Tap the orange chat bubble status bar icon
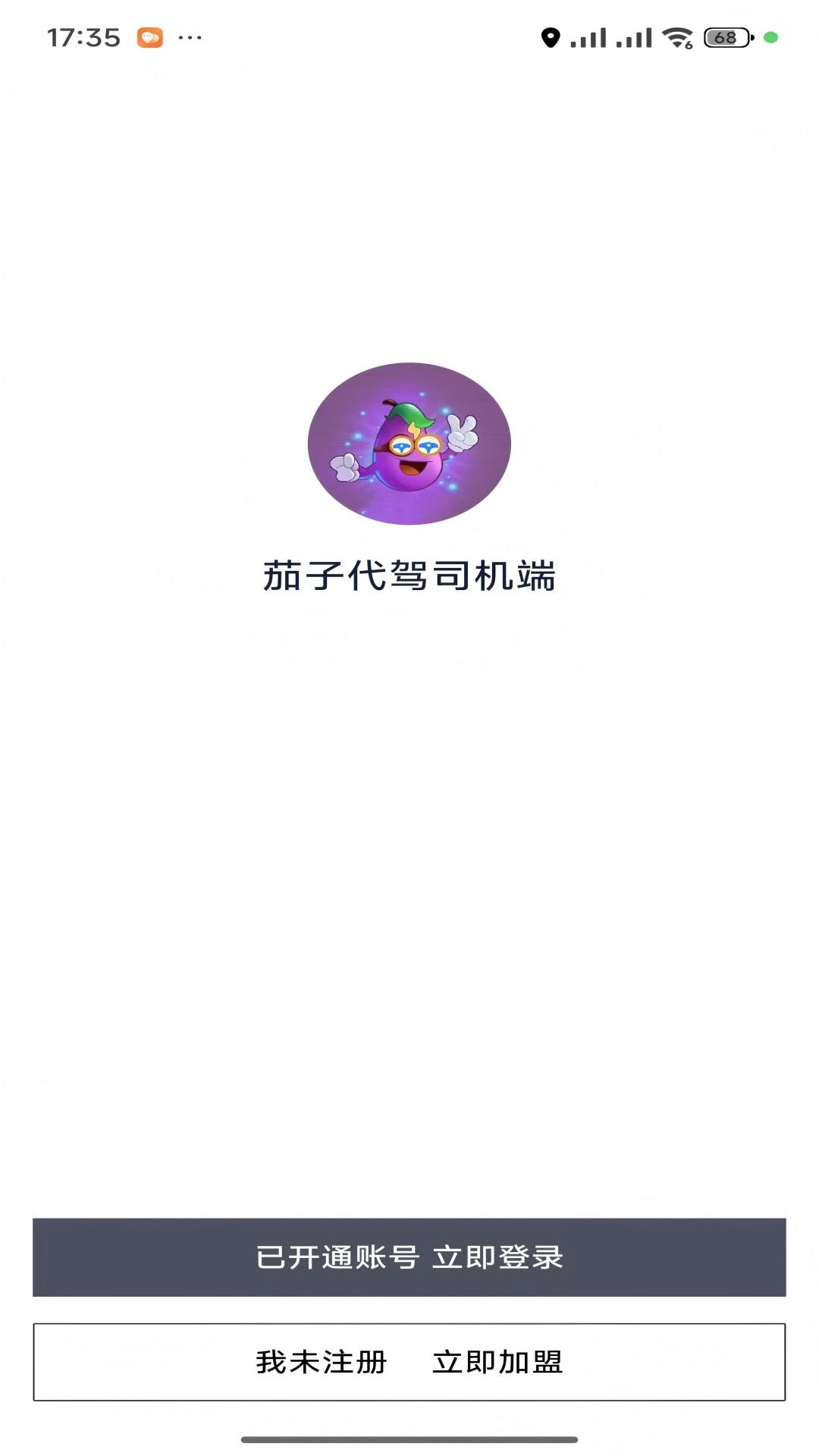The image size is (819, 1456). [x=149, y=36]
